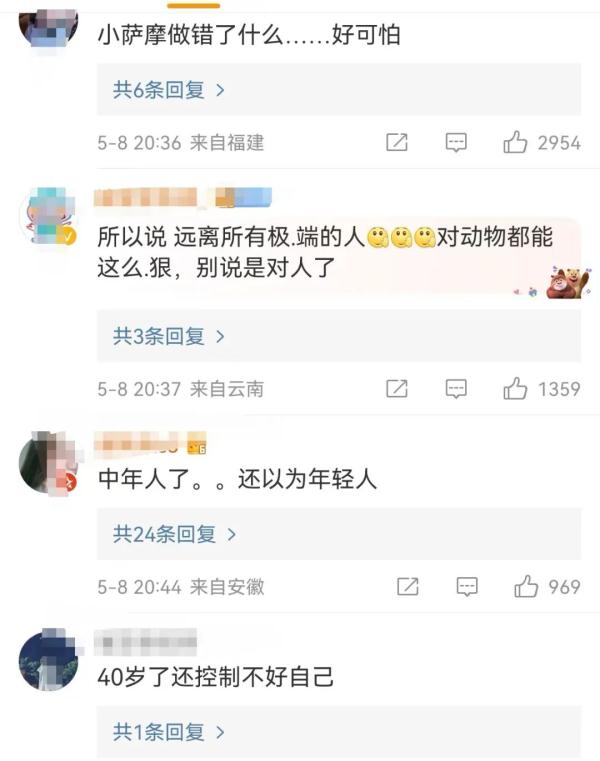Expand the 共1条回复 reply
This screenshot has height=761, width=600.
pyautogui.click(x=168, y=732)
